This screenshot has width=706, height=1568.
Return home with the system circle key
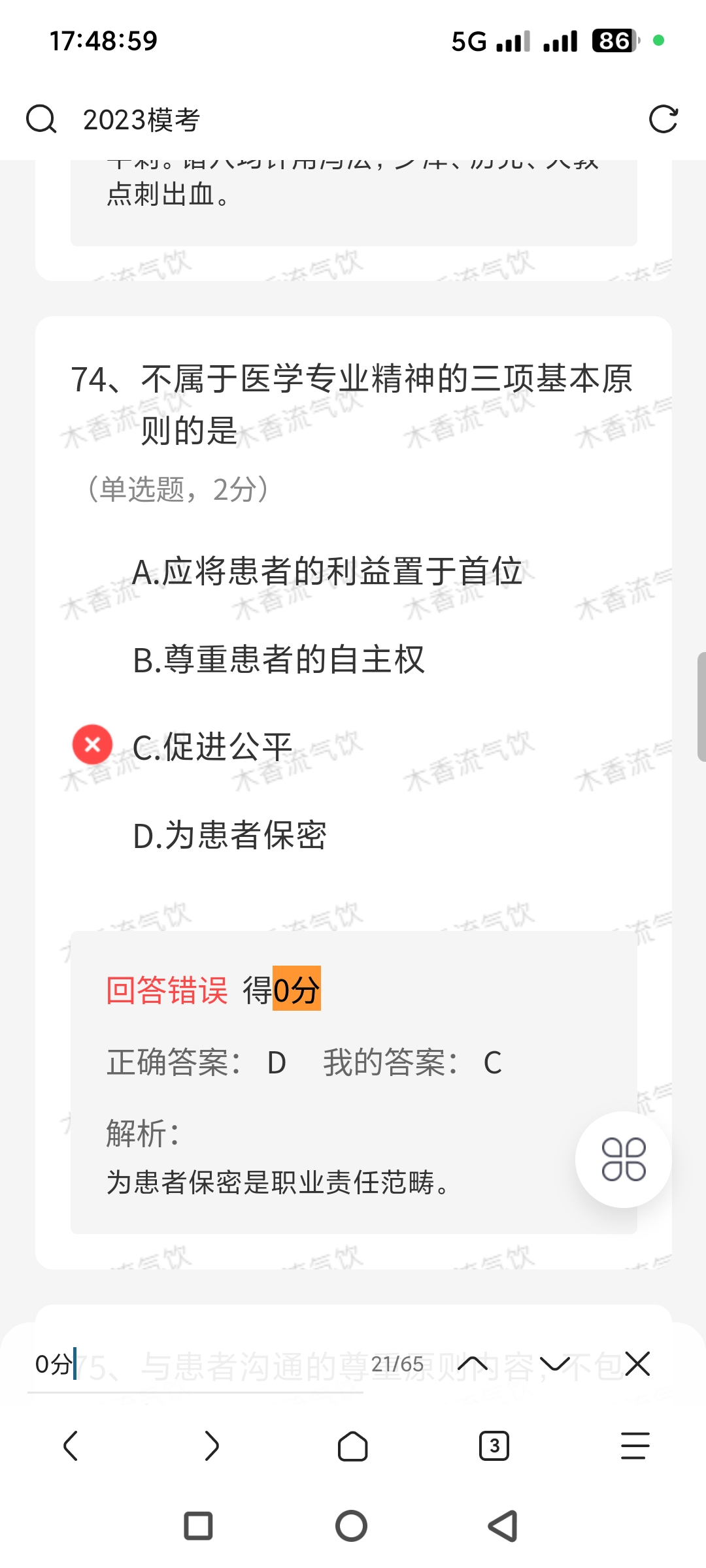tap(352, 1526)
